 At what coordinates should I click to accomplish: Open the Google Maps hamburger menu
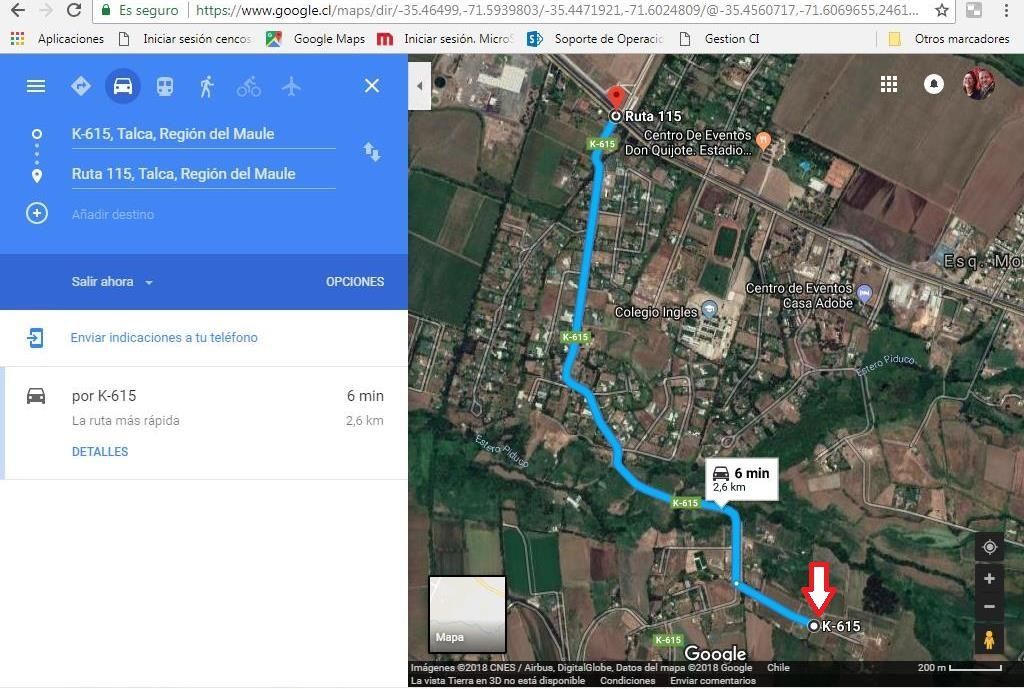point(36,86)
